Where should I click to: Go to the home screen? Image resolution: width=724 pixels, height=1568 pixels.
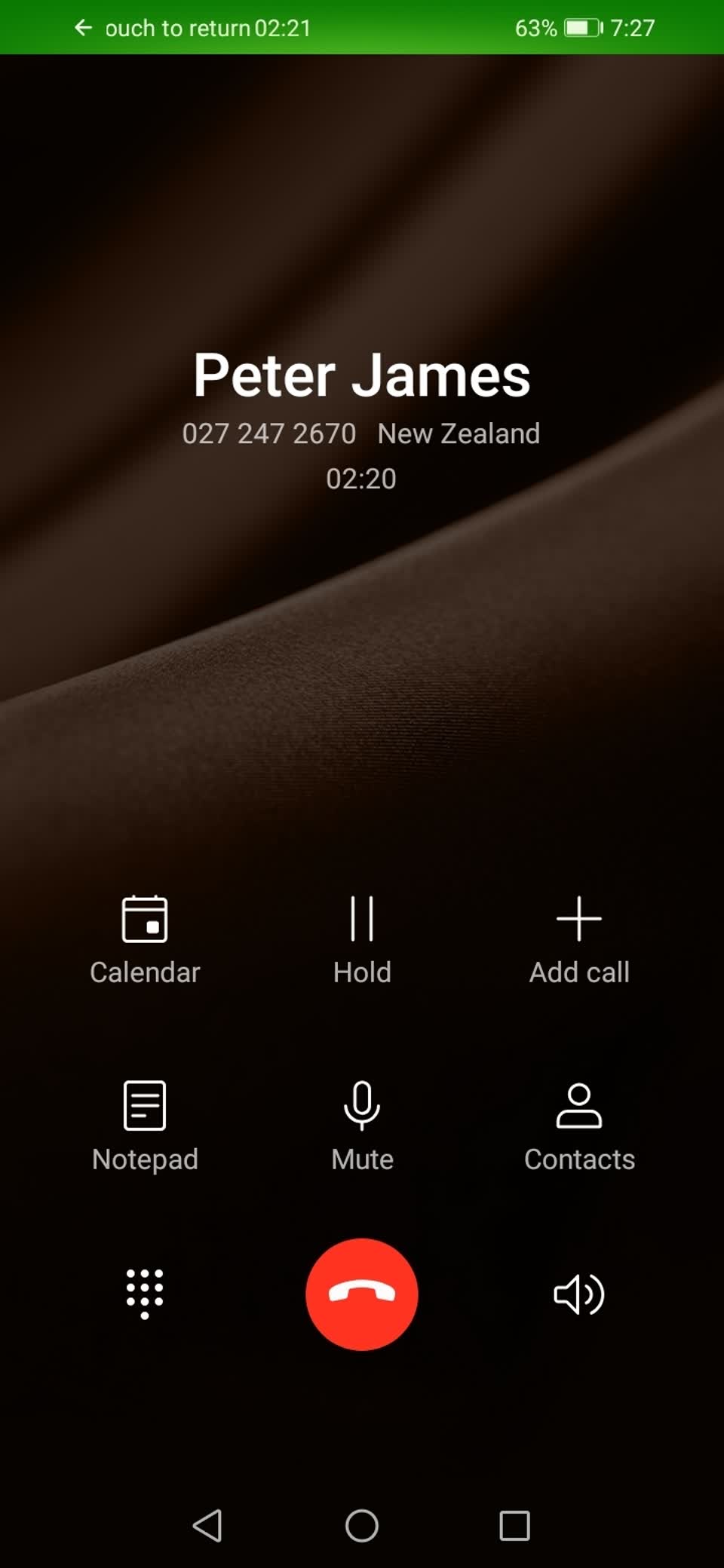[x=362, y=1525]
